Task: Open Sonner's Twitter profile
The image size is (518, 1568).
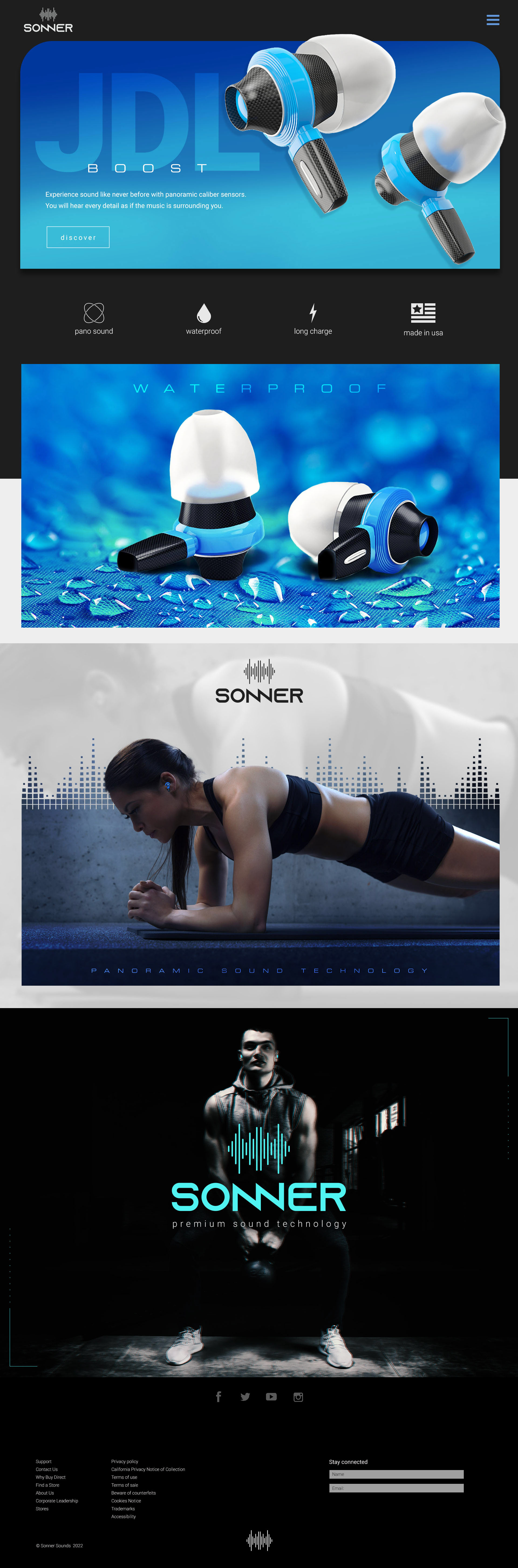Action: (x=245, y=1396)
